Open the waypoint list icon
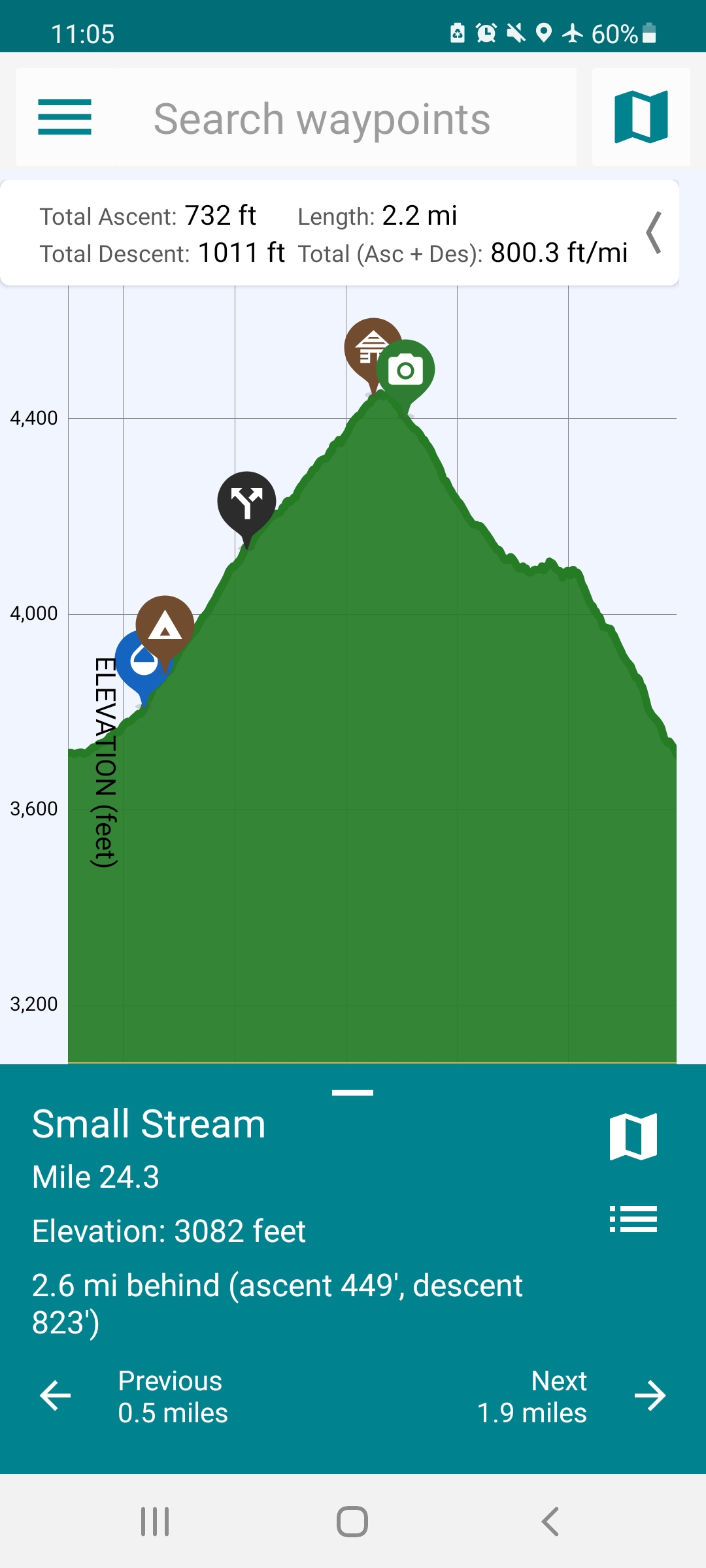The height and width of the screenshot is (1568, 706). (633, 1219)
